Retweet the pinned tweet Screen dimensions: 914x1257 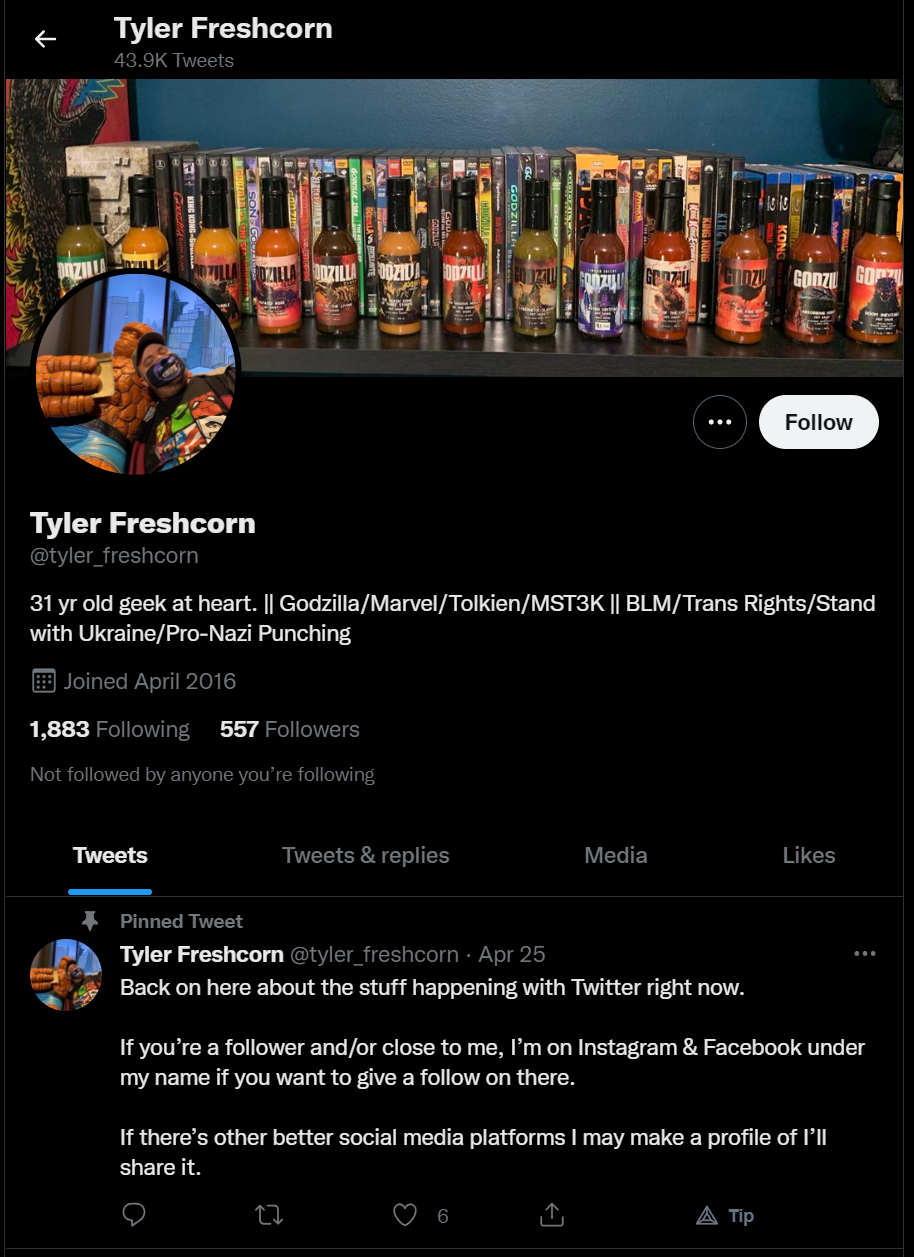coord(269,1215)
